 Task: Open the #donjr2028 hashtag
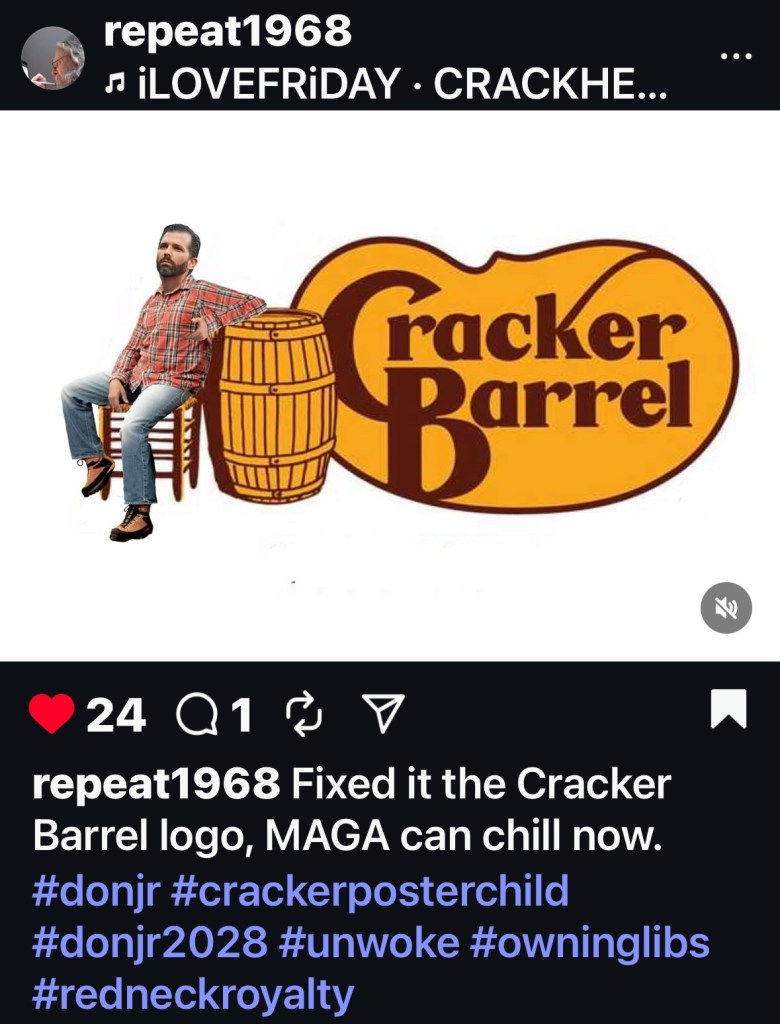click(150, 942)
